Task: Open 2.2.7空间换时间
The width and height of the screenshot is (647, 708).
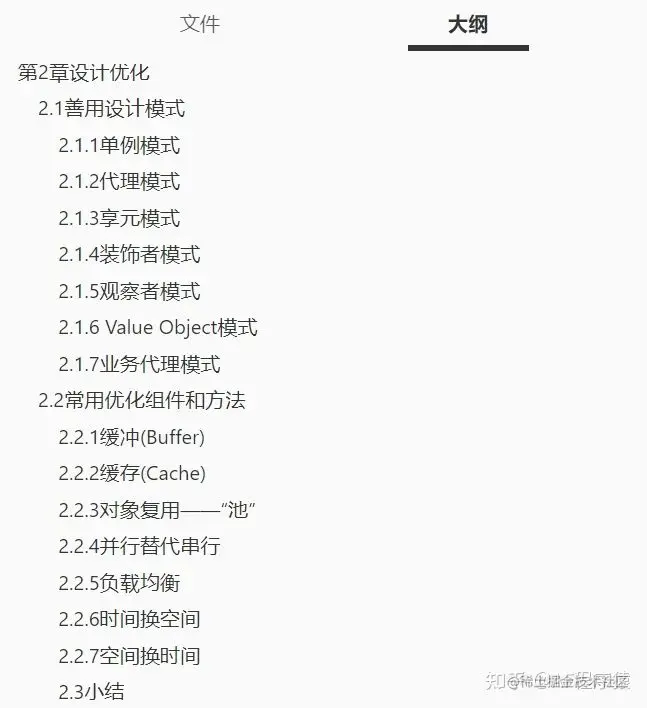Action: coord(129,656)
